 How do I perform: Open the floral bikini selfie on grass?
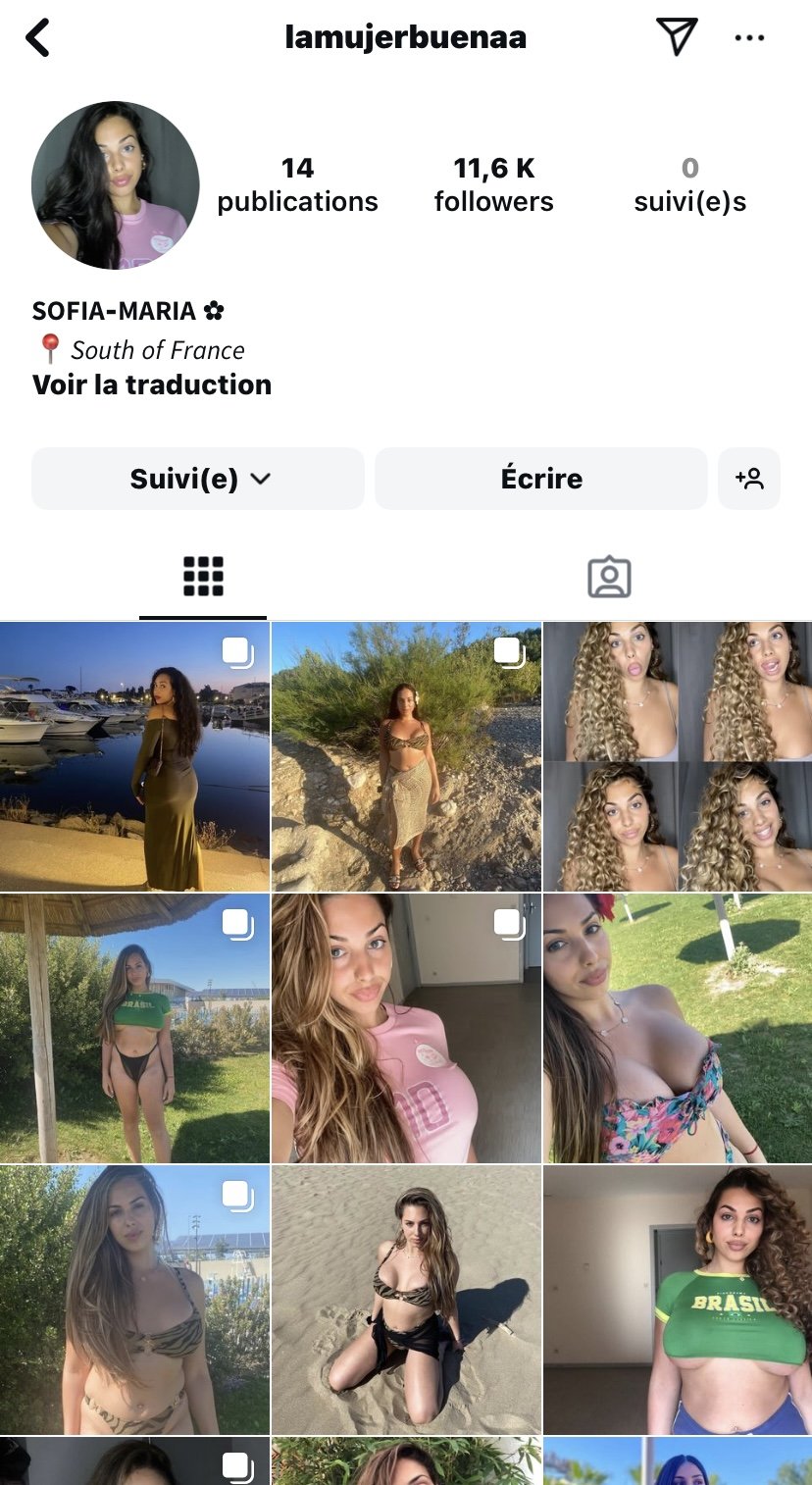point(678,1028)
